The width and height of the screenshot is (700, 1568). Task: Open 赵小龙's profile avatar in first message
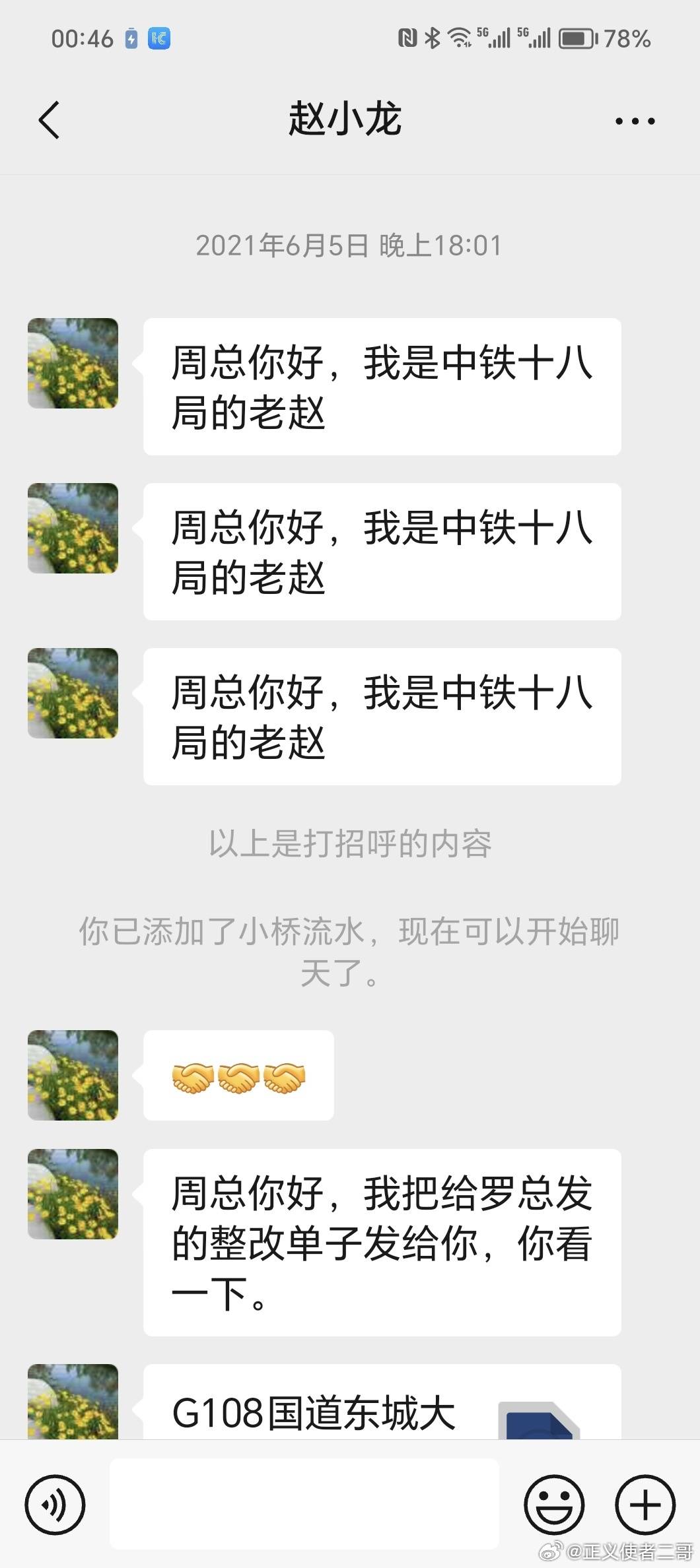coord(73,363)
